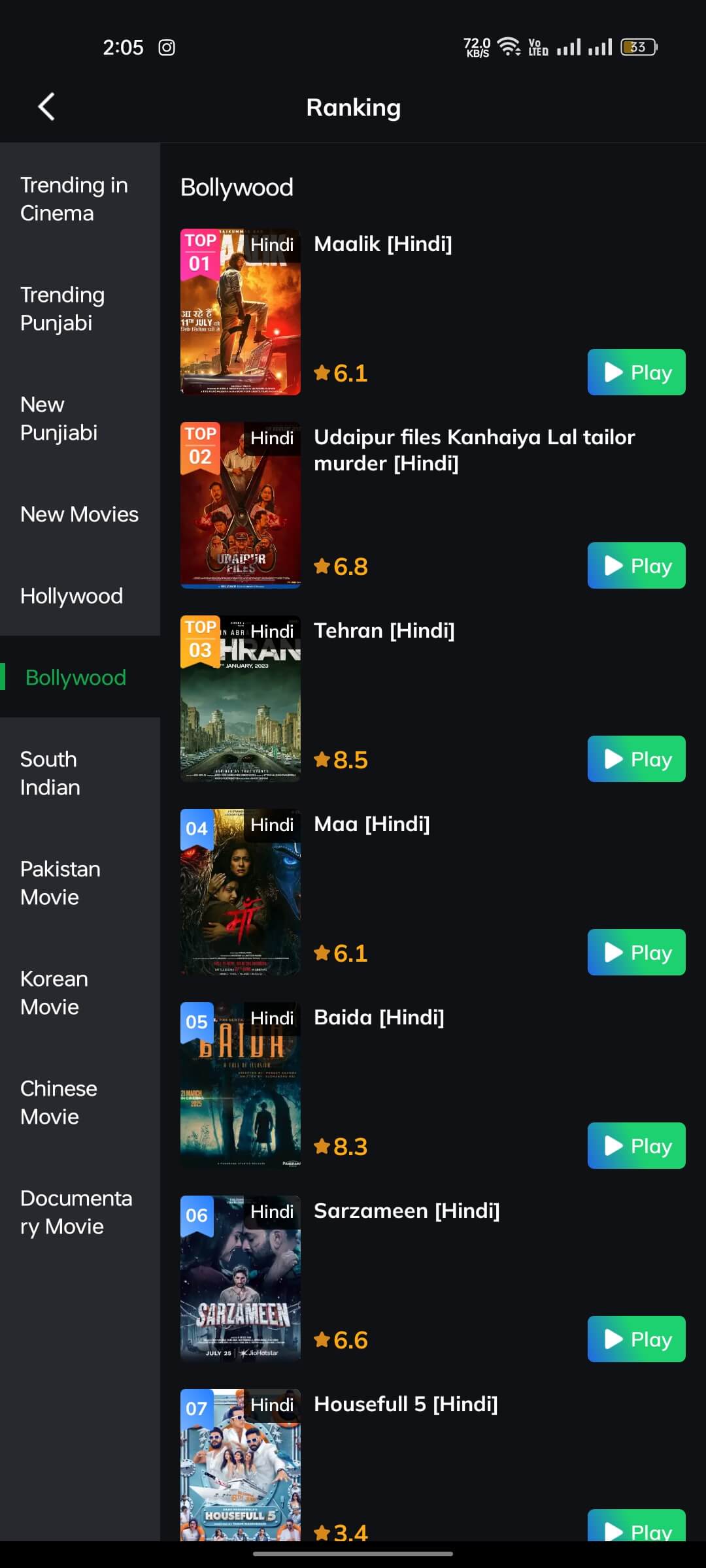
Task: Play Baida [Hindi]
Action: [x=635, y=1146]
